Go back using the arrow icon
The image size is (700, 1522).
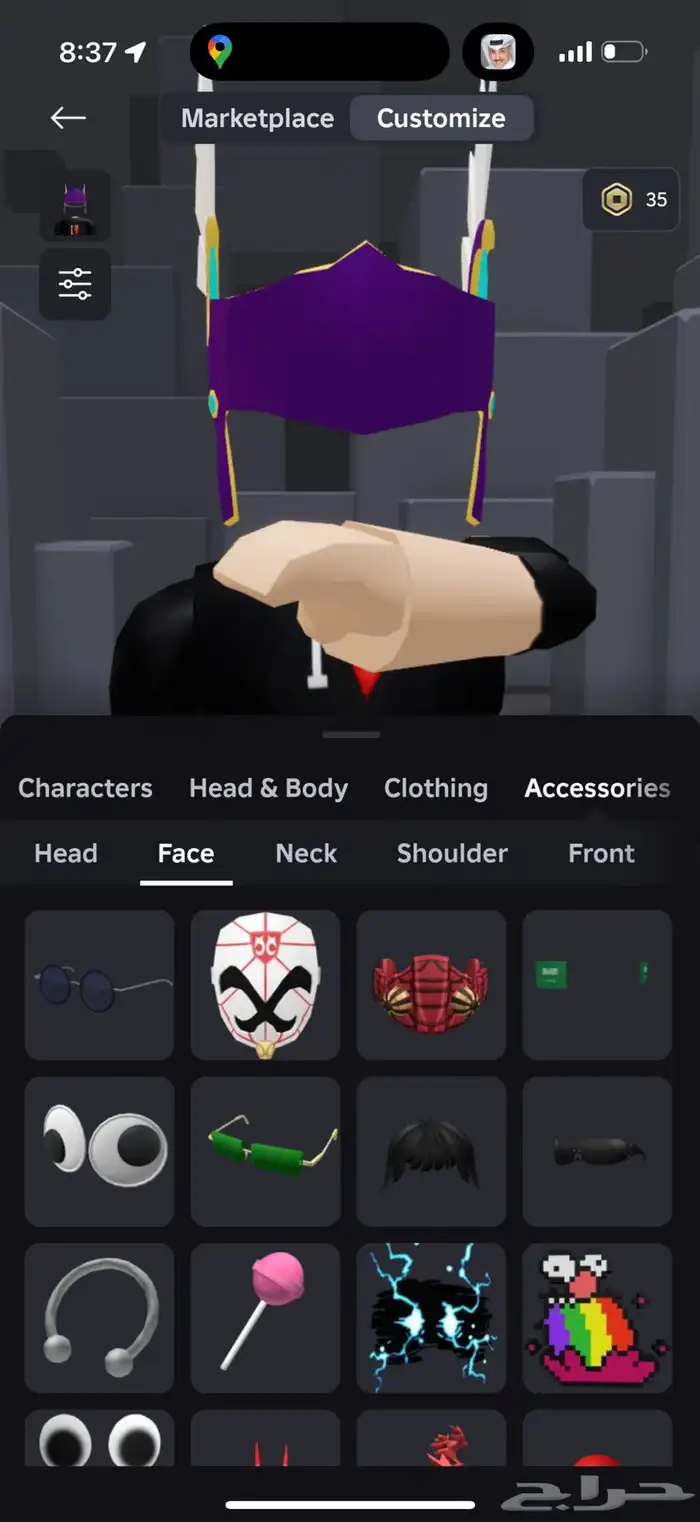coord(68,118)
